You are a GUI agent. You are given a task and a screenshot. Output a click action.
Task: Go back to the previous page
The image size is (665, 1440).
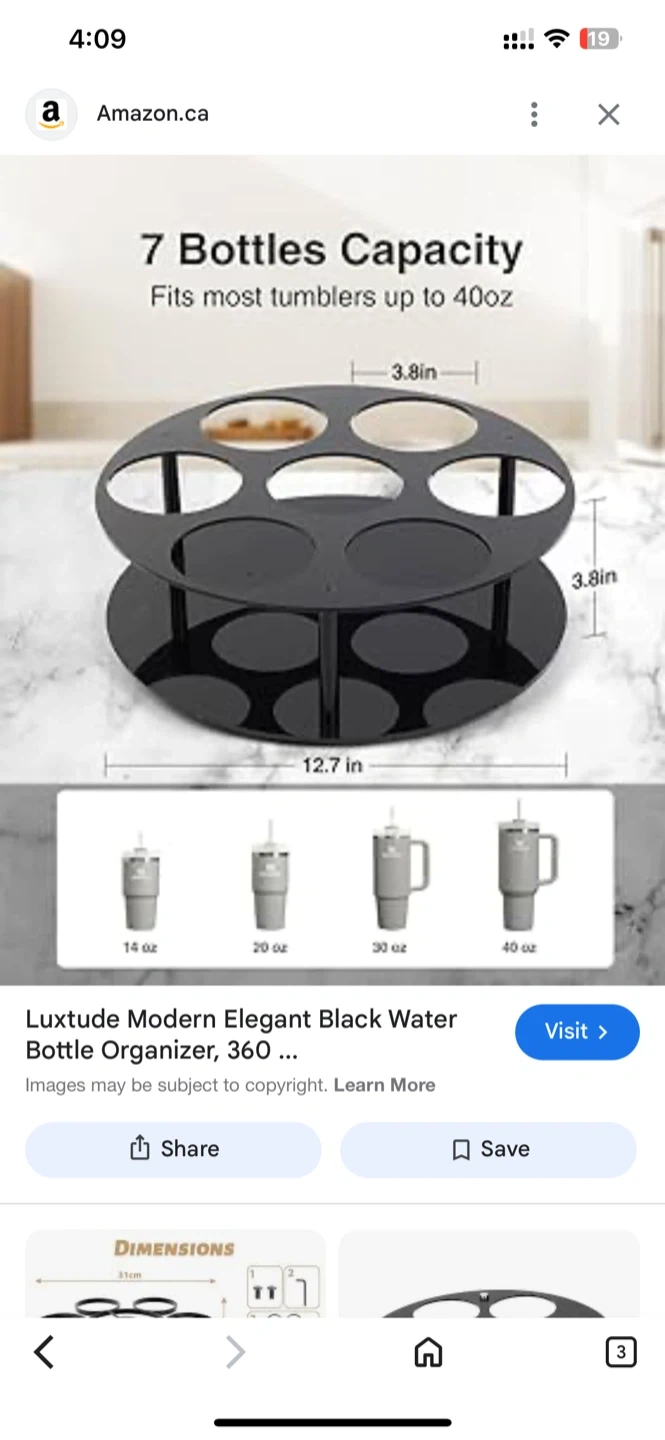(x=43, y=1353)
